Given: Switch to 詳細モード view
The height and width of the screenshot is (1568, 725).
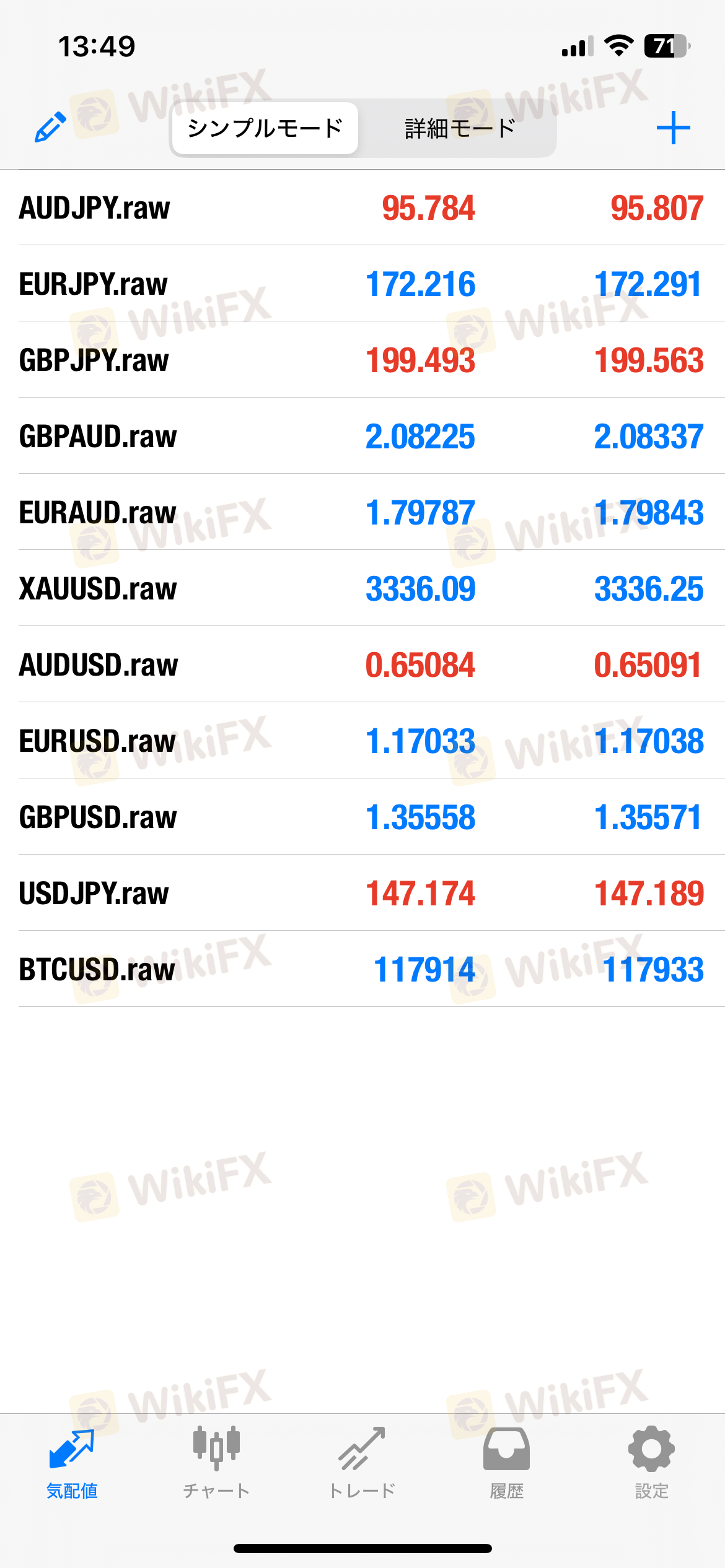Looking at the screenshot, I should pos(459,128).
